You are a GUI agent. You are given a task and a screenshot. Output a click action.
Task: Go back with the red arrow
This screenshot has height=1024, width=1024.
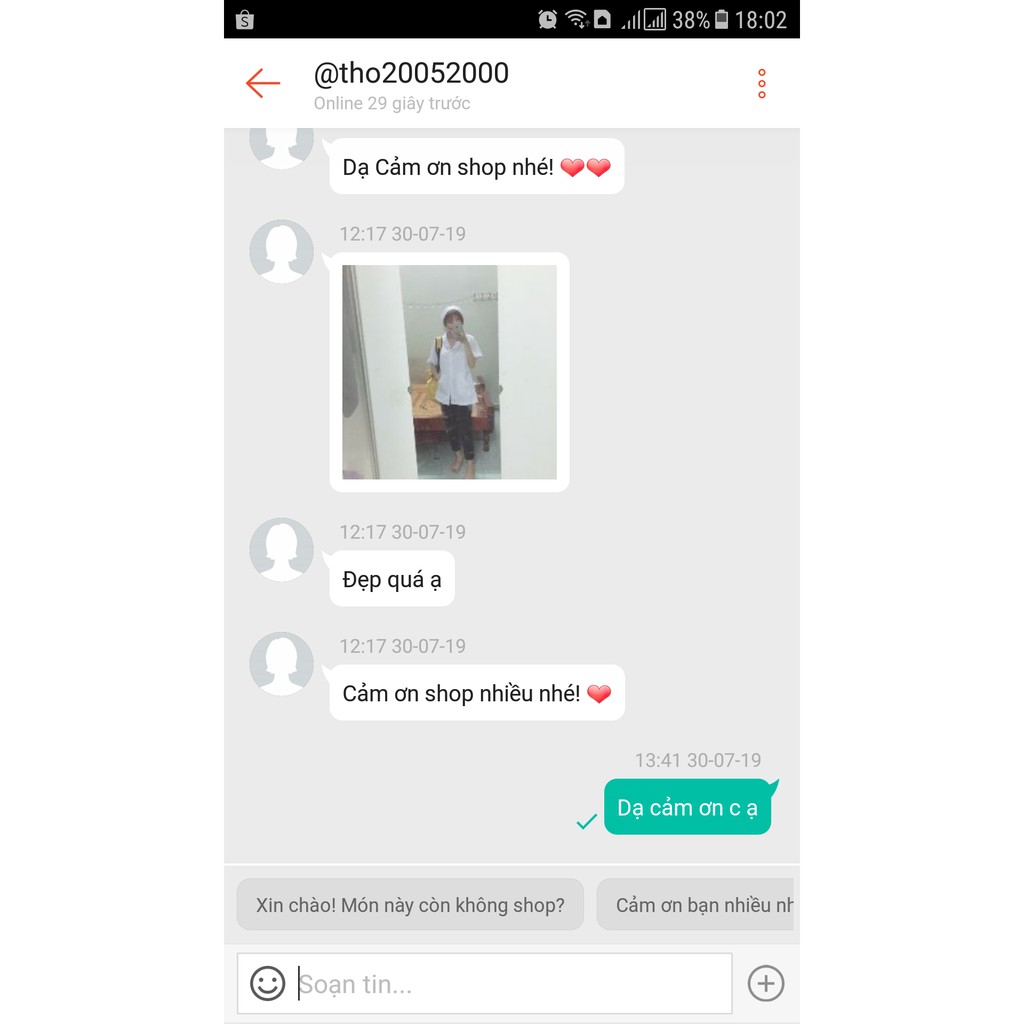[263, 83]
